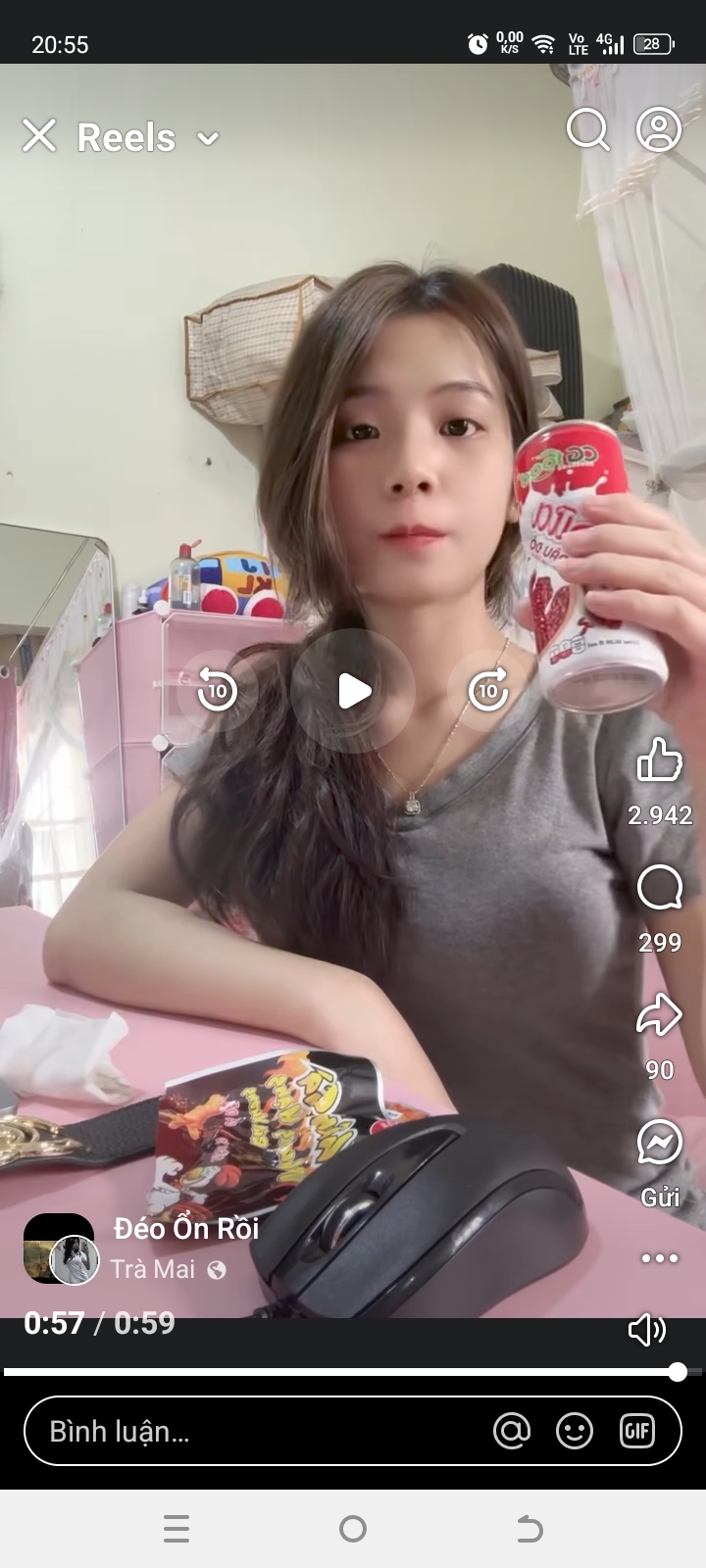Open the profile icon
Image resolution: width=706 pixels, height=1568 pixels.
pyautogui.click(x=659, y=129)
